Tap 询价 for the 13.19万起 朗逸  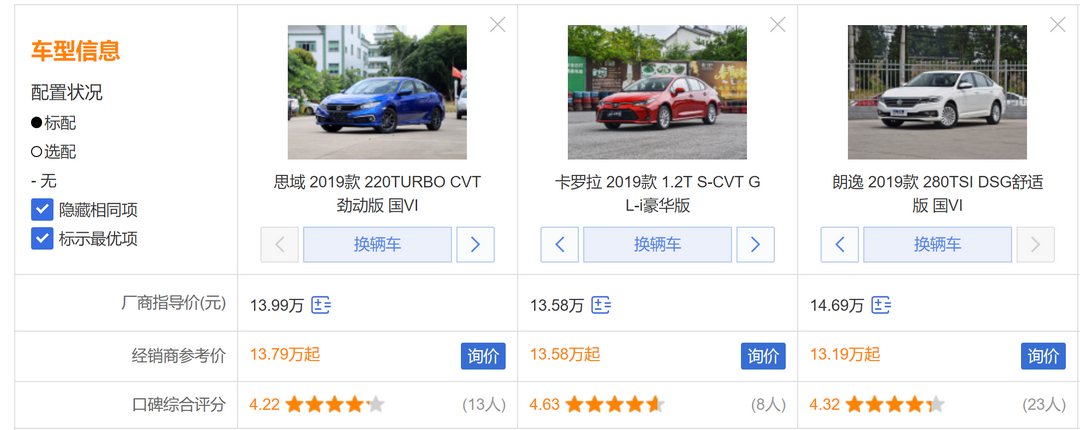point(1043,356)
